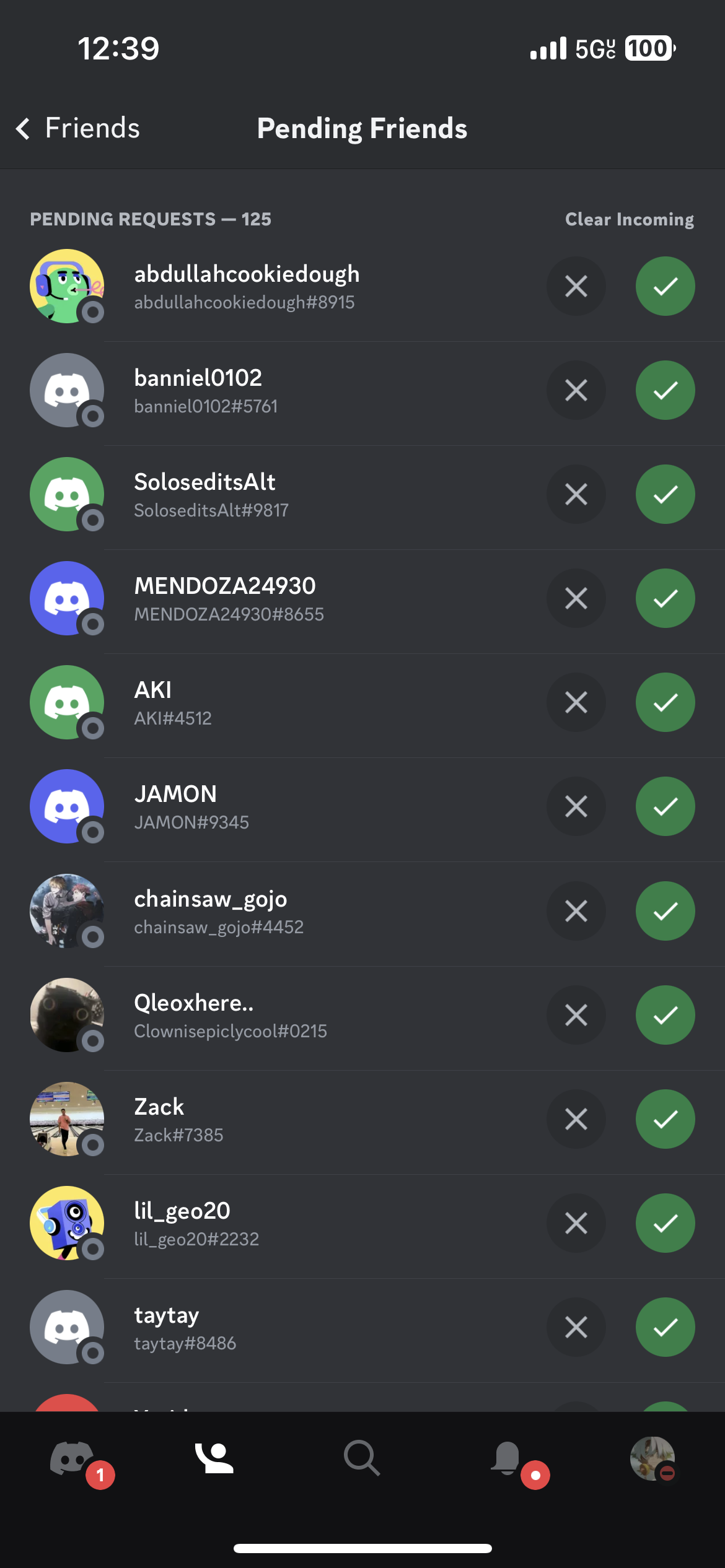Accept JAMON's friend request
Image resolution: width=725 pixels, height=1568 pixels.
coord(665,806)
